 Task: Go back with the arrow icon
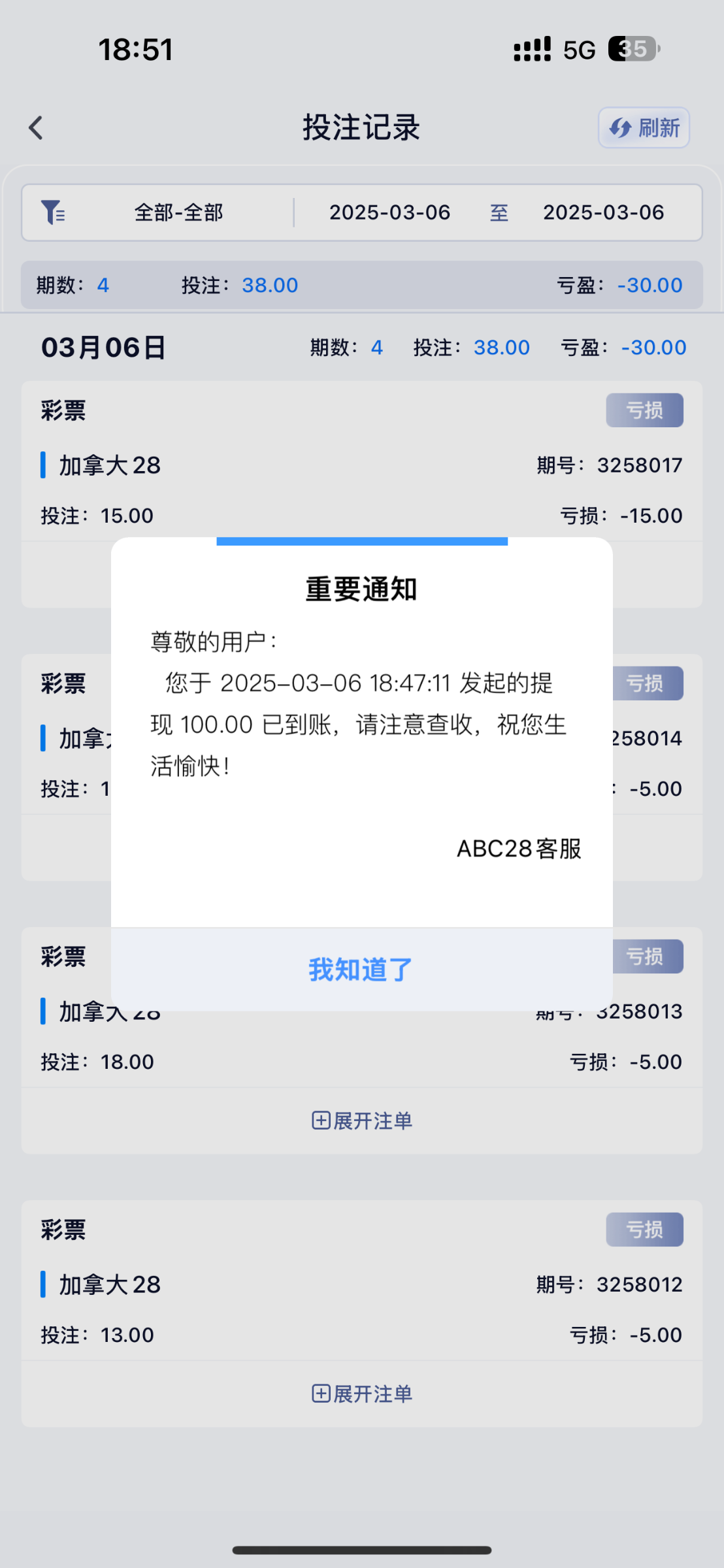tap(36, 128)
